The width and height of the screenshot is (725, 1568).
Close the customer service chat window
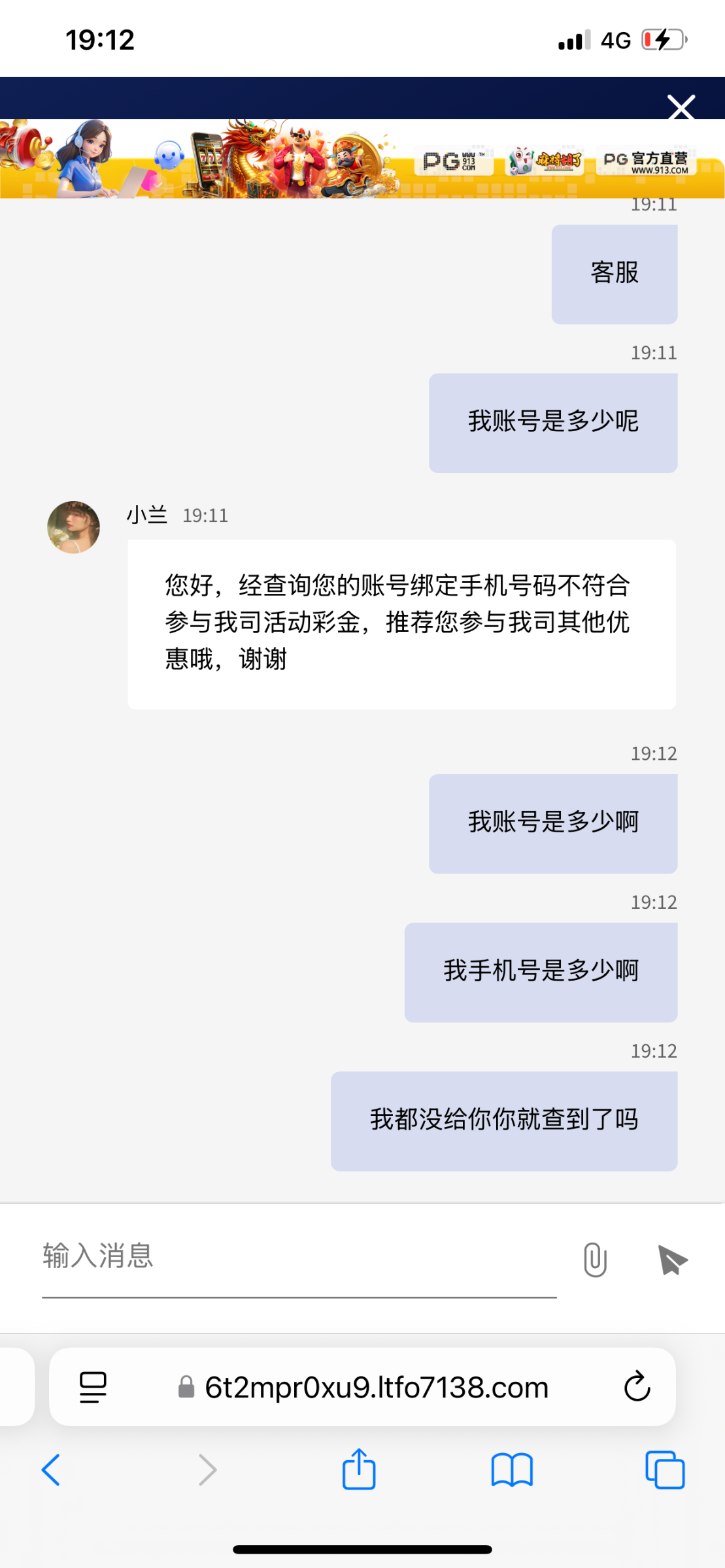tap(681, 107)
